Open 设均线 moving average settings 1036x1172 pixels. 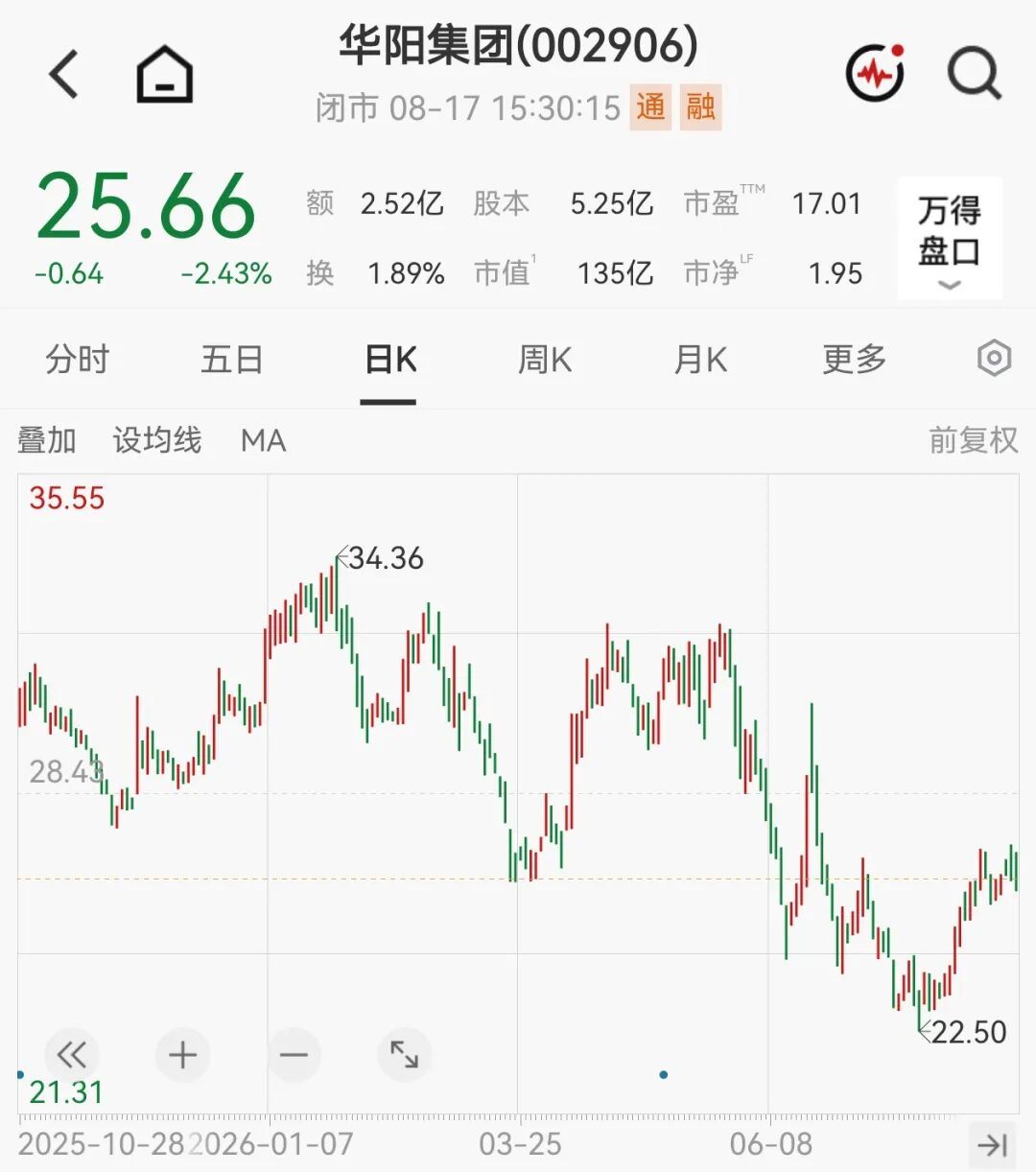[157, 440]
